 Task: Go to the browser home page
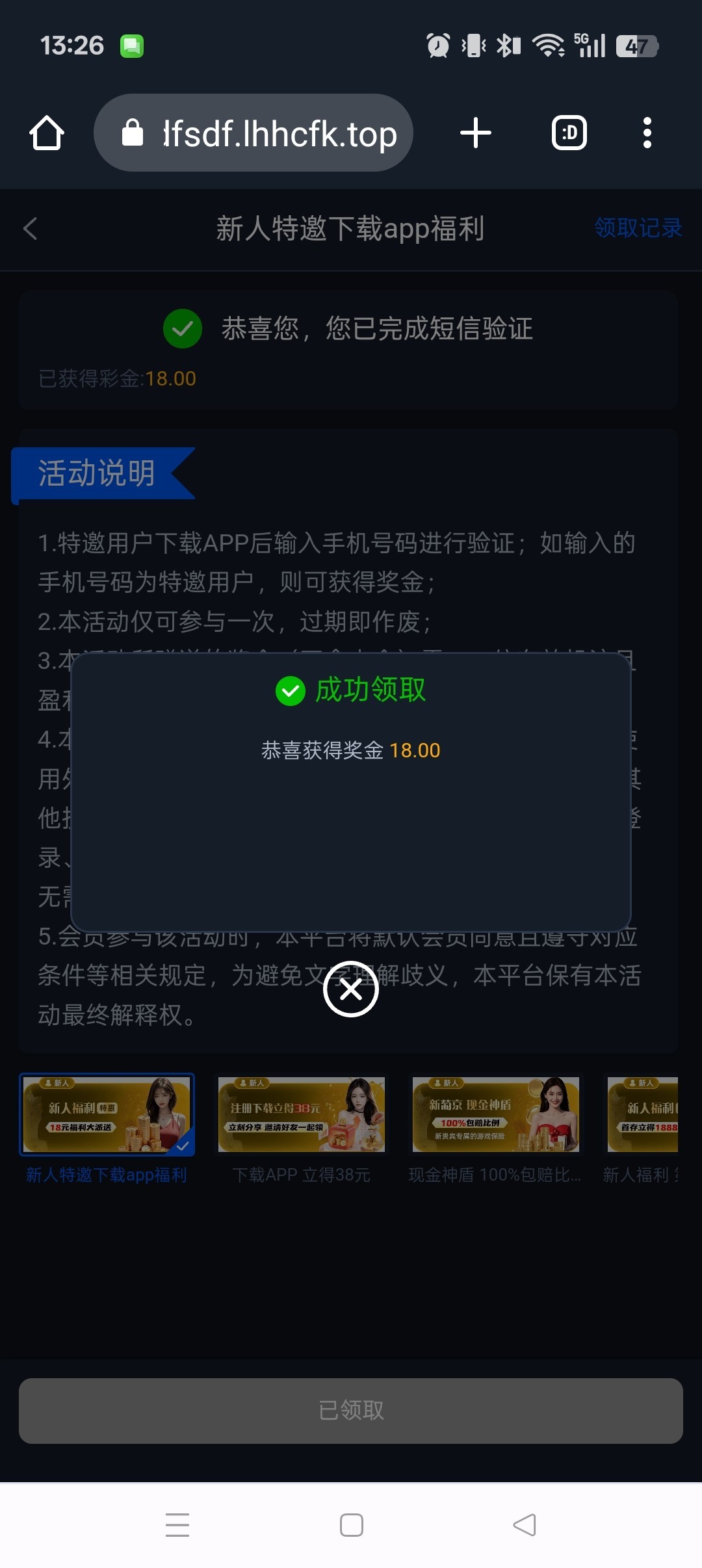pyautogui.click(x=47, y=133)
